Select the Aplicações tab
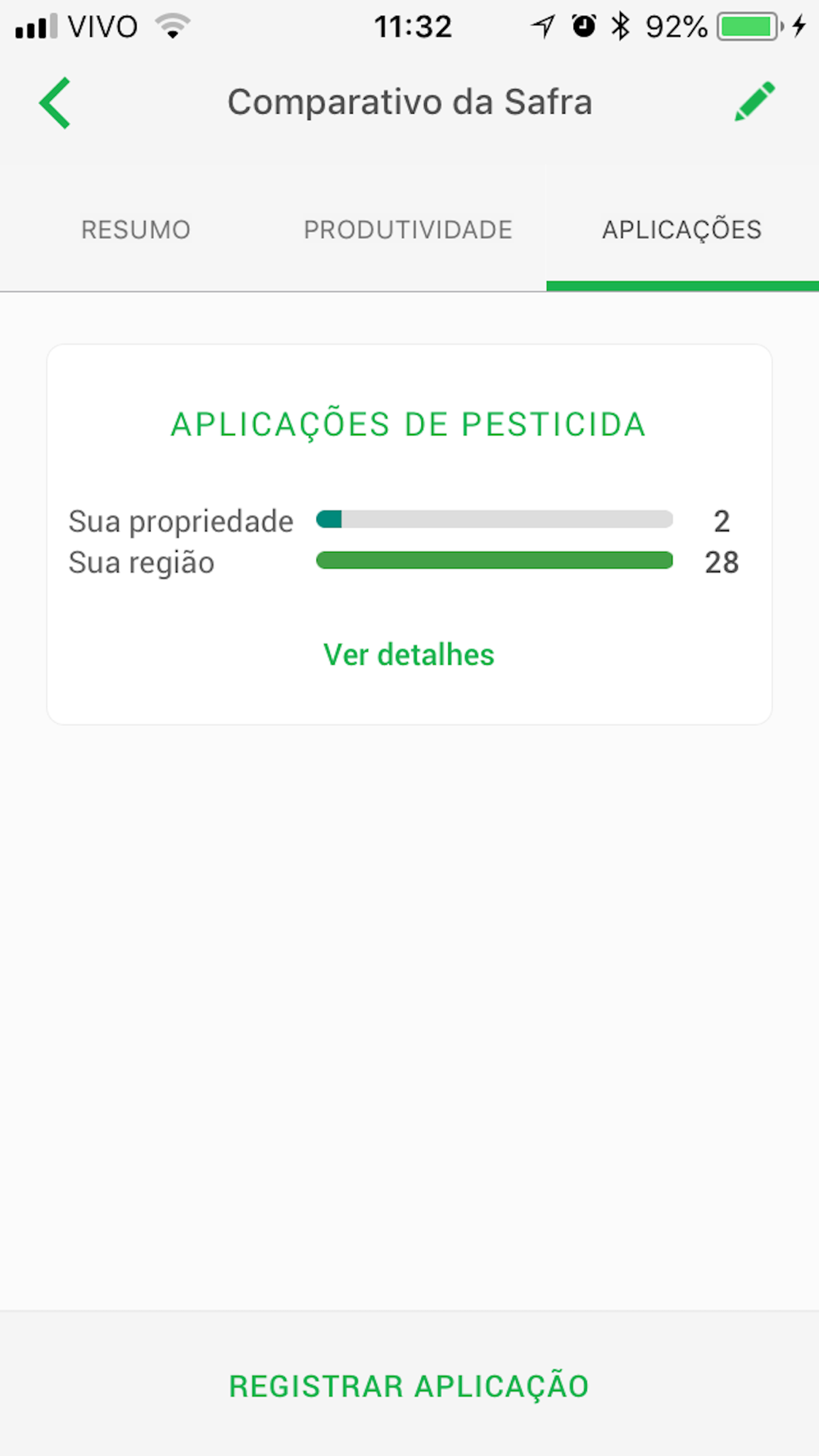Screen dimensions: 819x1456 (x=682, y=230)
